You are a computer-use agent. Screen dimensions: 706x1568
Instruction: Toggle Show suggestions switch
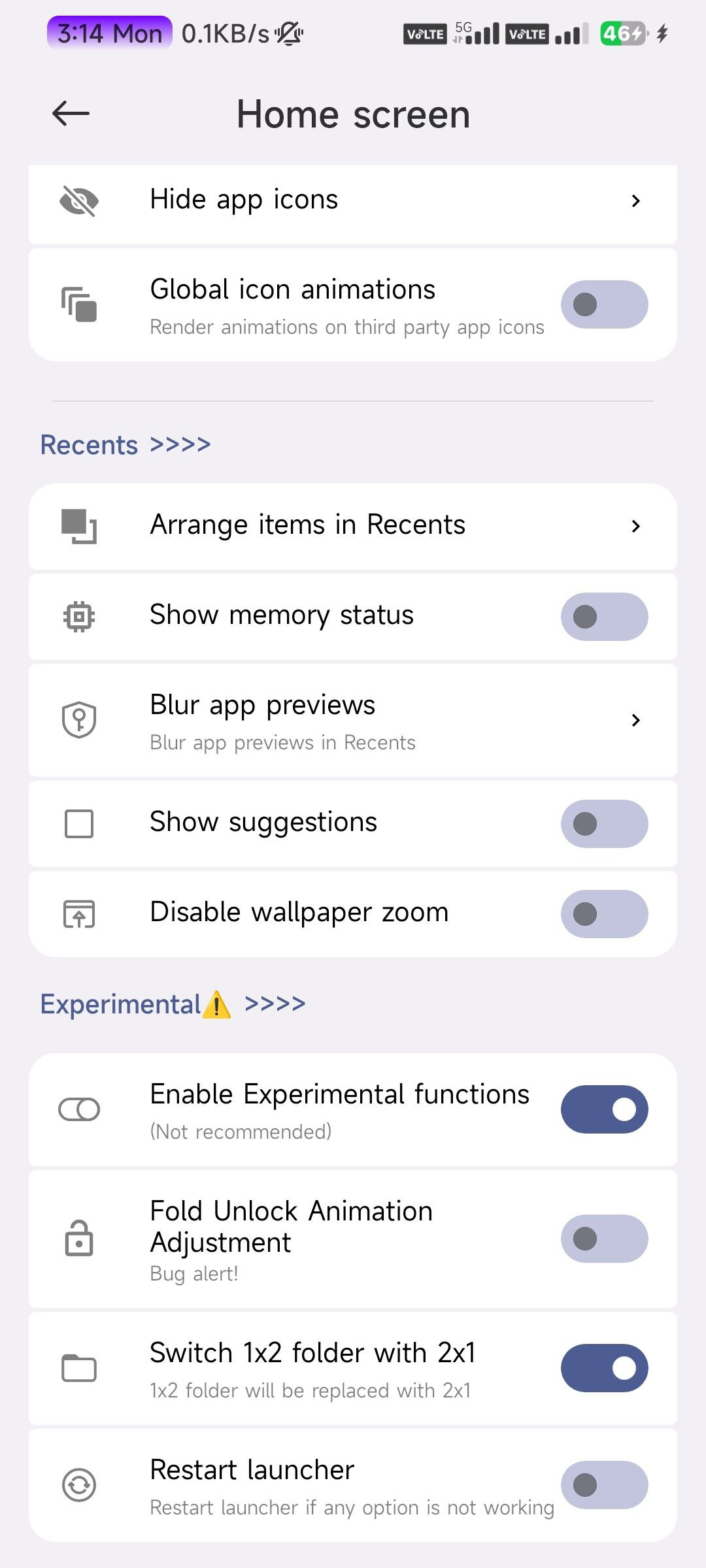pyautogui.click(x=604, y=823)
